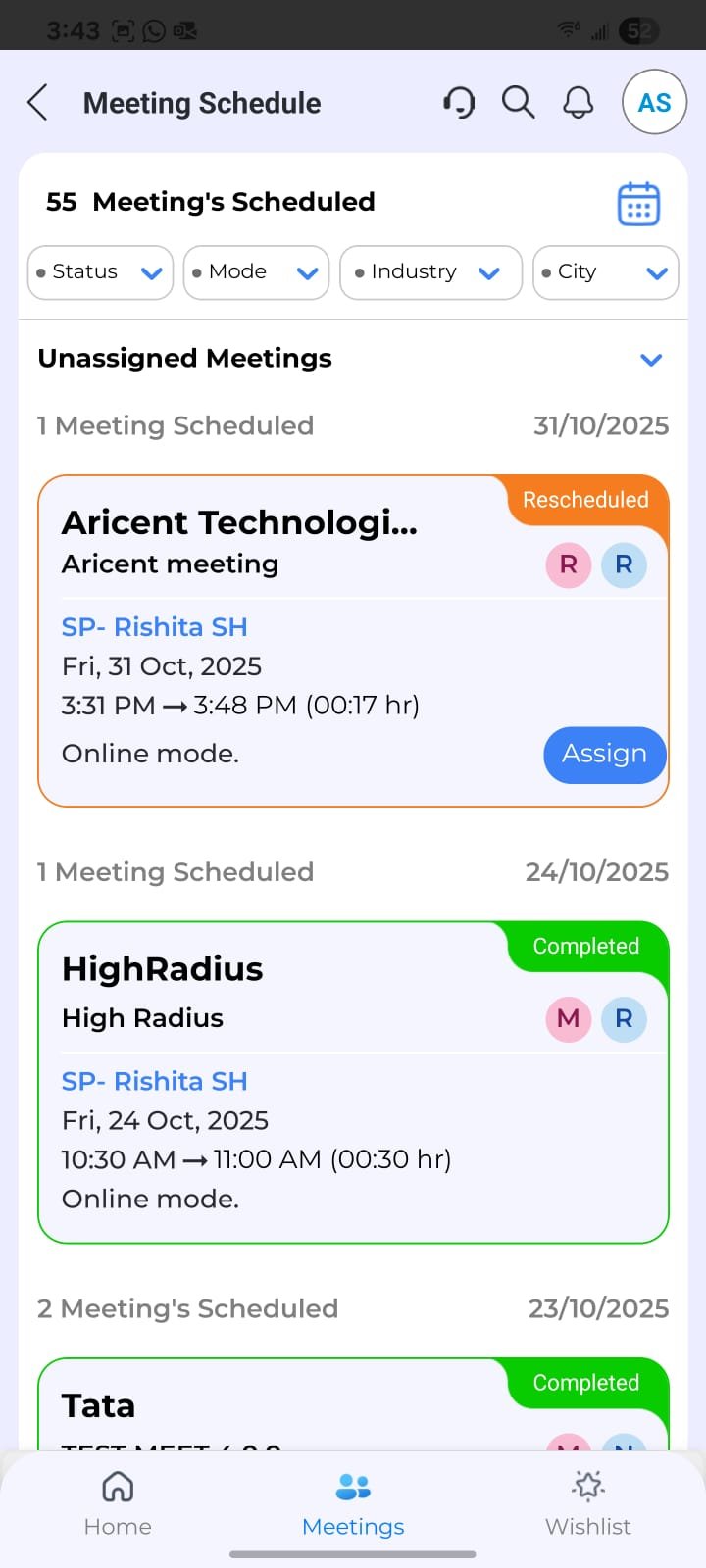Screen dimensions: 706x1568
Task: Tap the pink R participant avatar on Aricent card
Action: (x=568, y=564)
